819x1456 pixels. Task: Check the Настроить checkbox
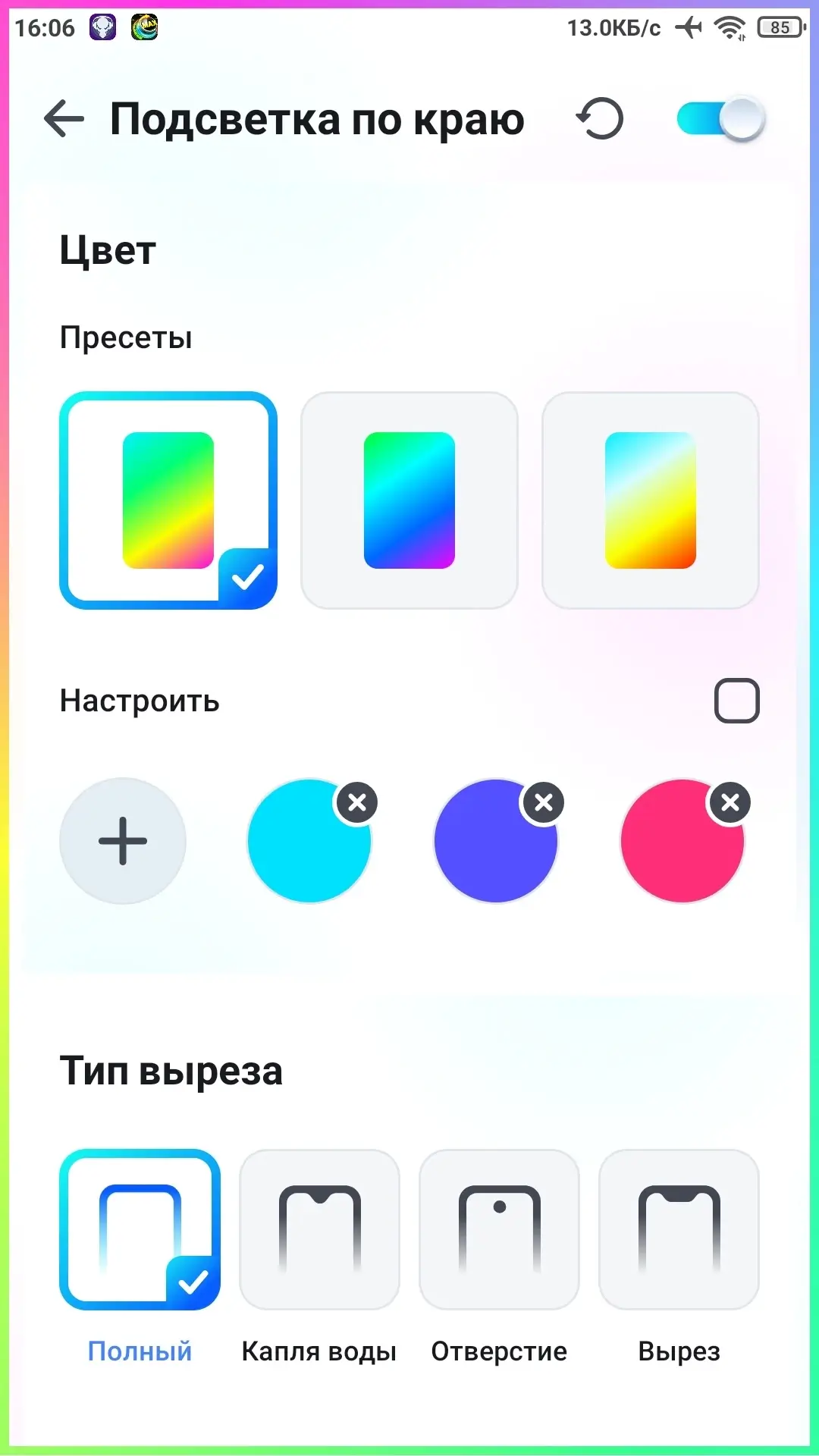(736, 700)
